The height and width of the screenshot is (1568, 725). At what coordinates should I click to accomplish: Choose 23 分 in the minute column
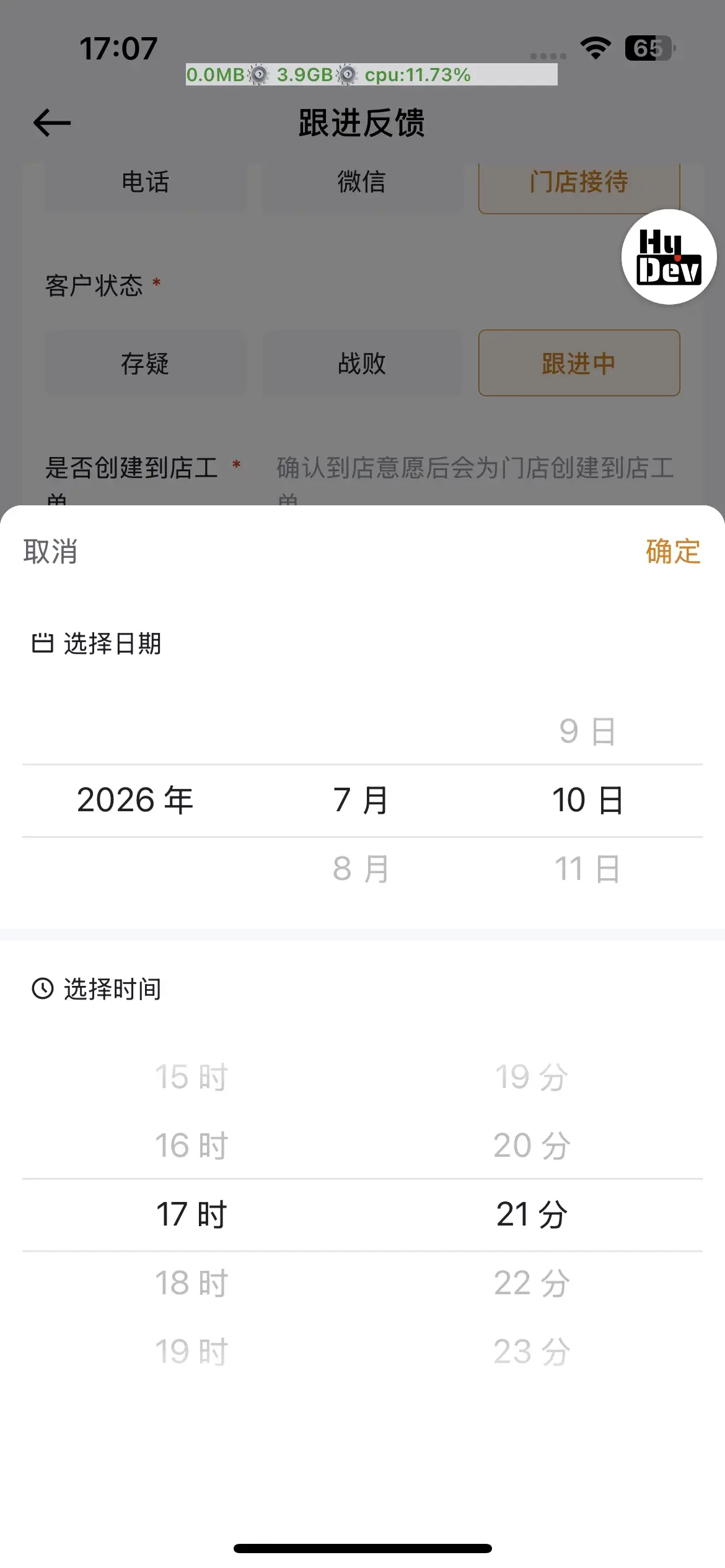coord(532,1352)
